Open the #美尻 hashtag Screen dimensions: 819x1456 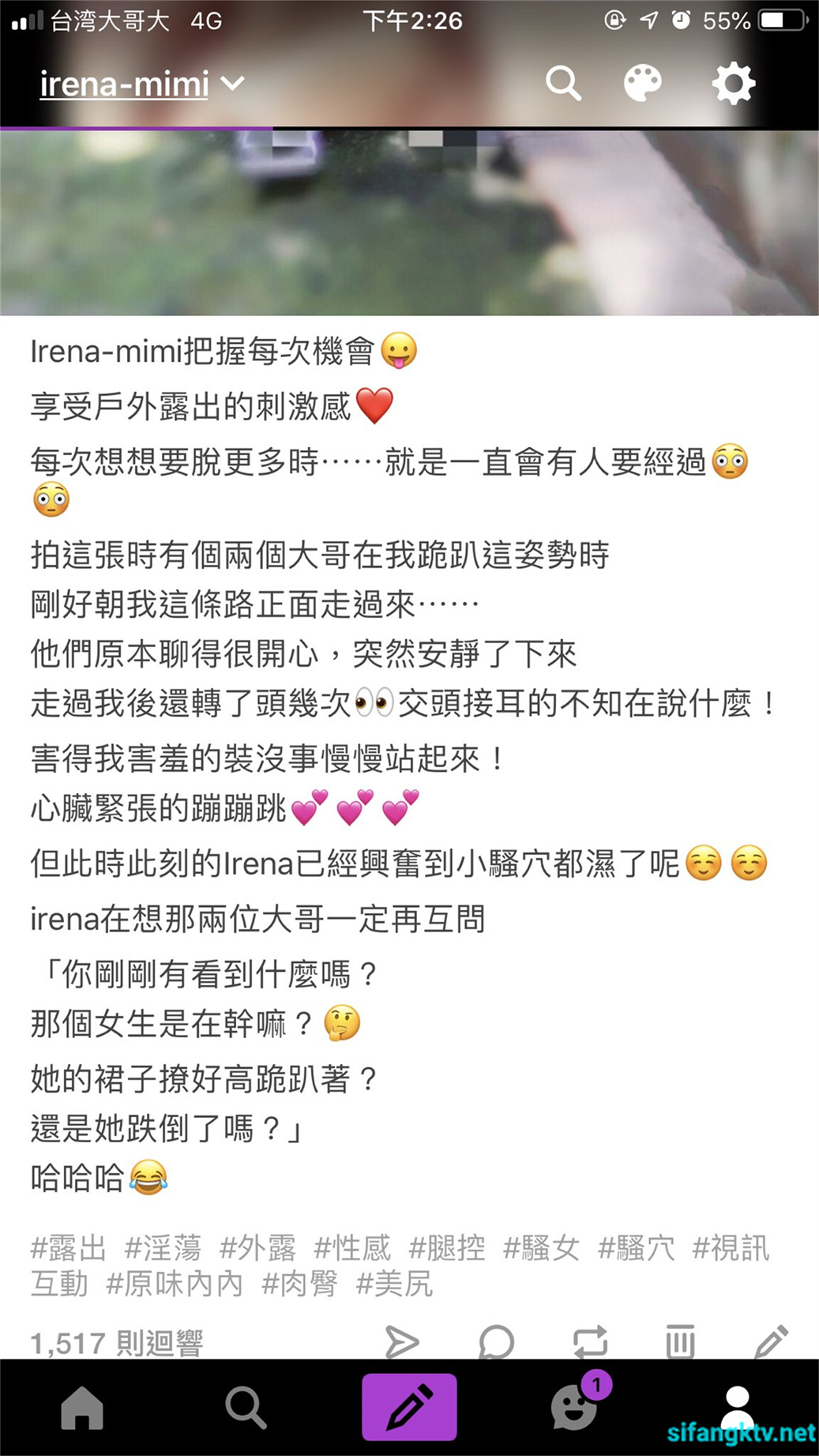pyautogui.click(x=394, y=1284)
